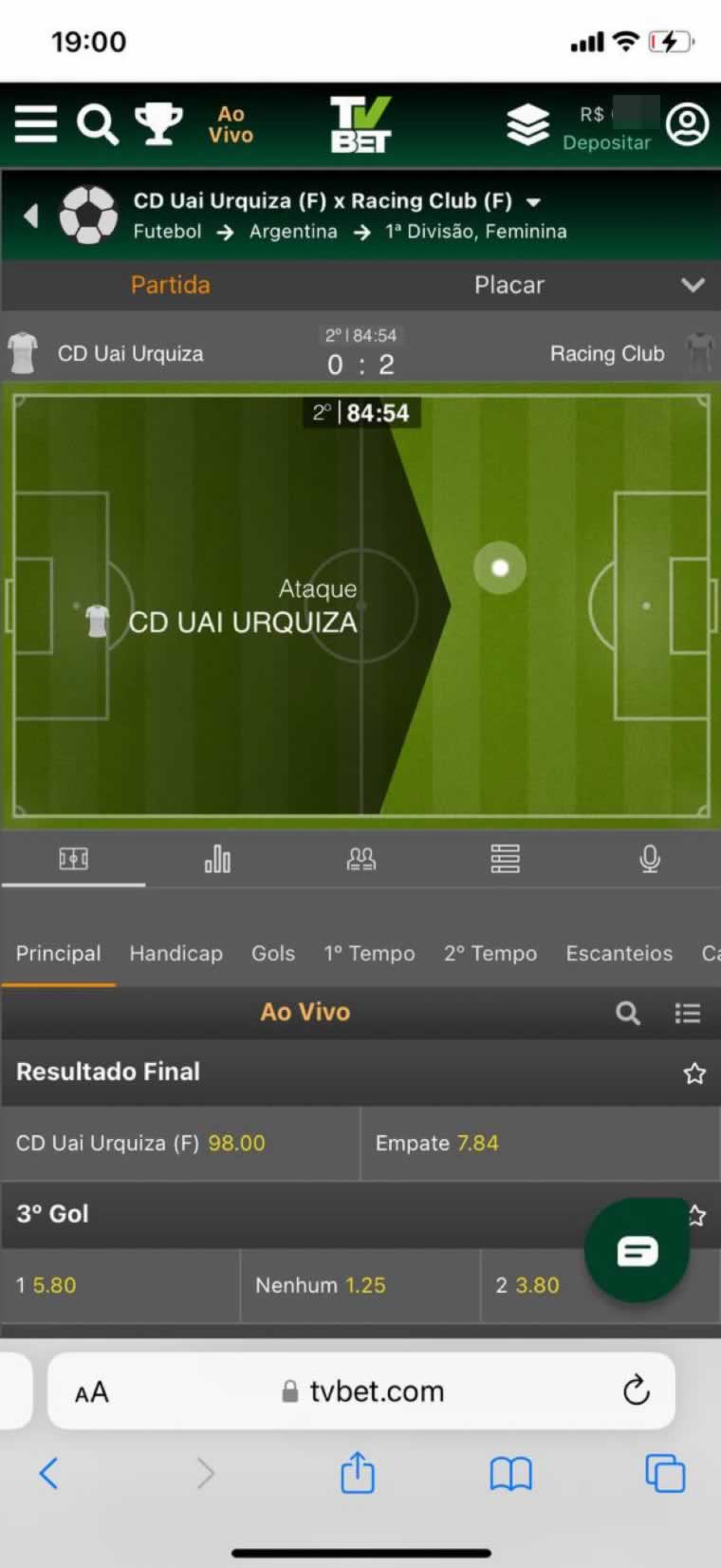Go to Ao Vivo live section
721x1568 pixels.
tap(231, 124)
